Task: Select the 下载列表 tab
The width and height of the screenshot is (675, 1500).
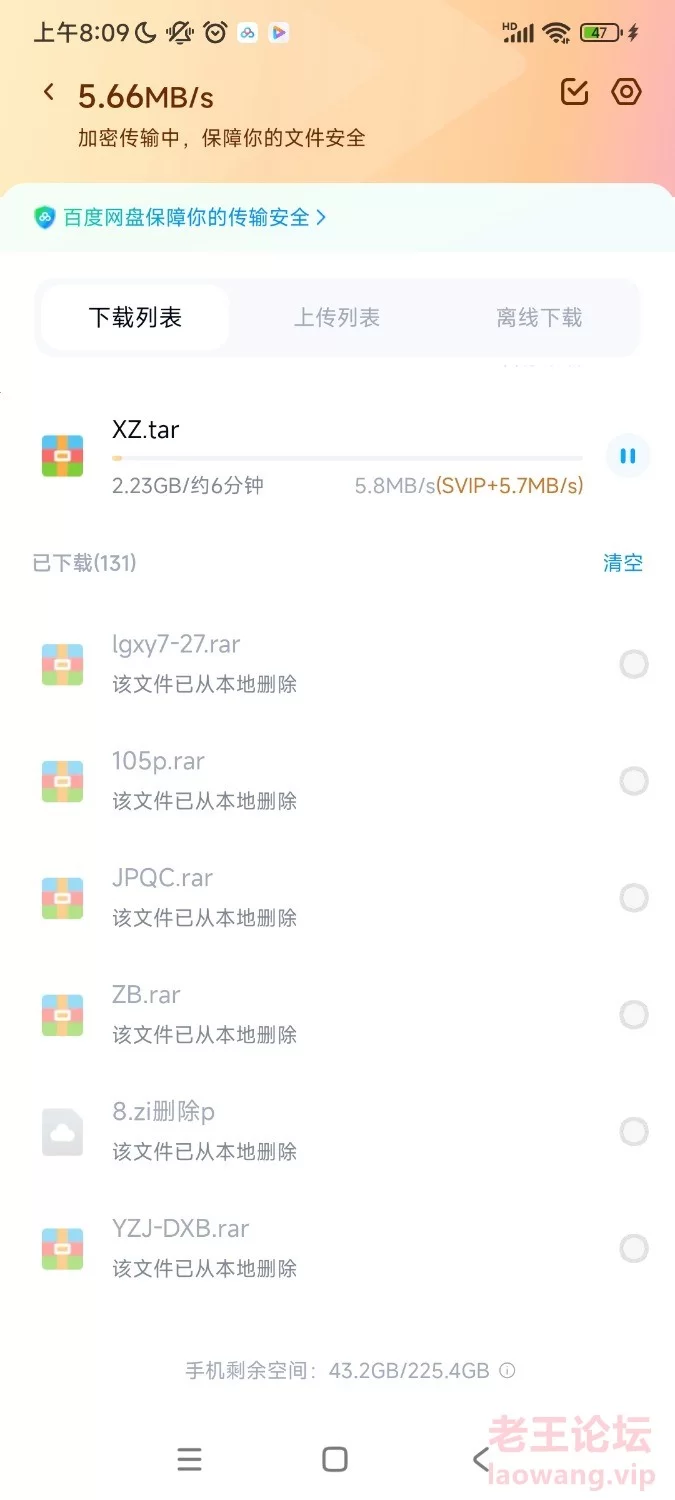Action: pyautogui.click(x=135, y=318)
